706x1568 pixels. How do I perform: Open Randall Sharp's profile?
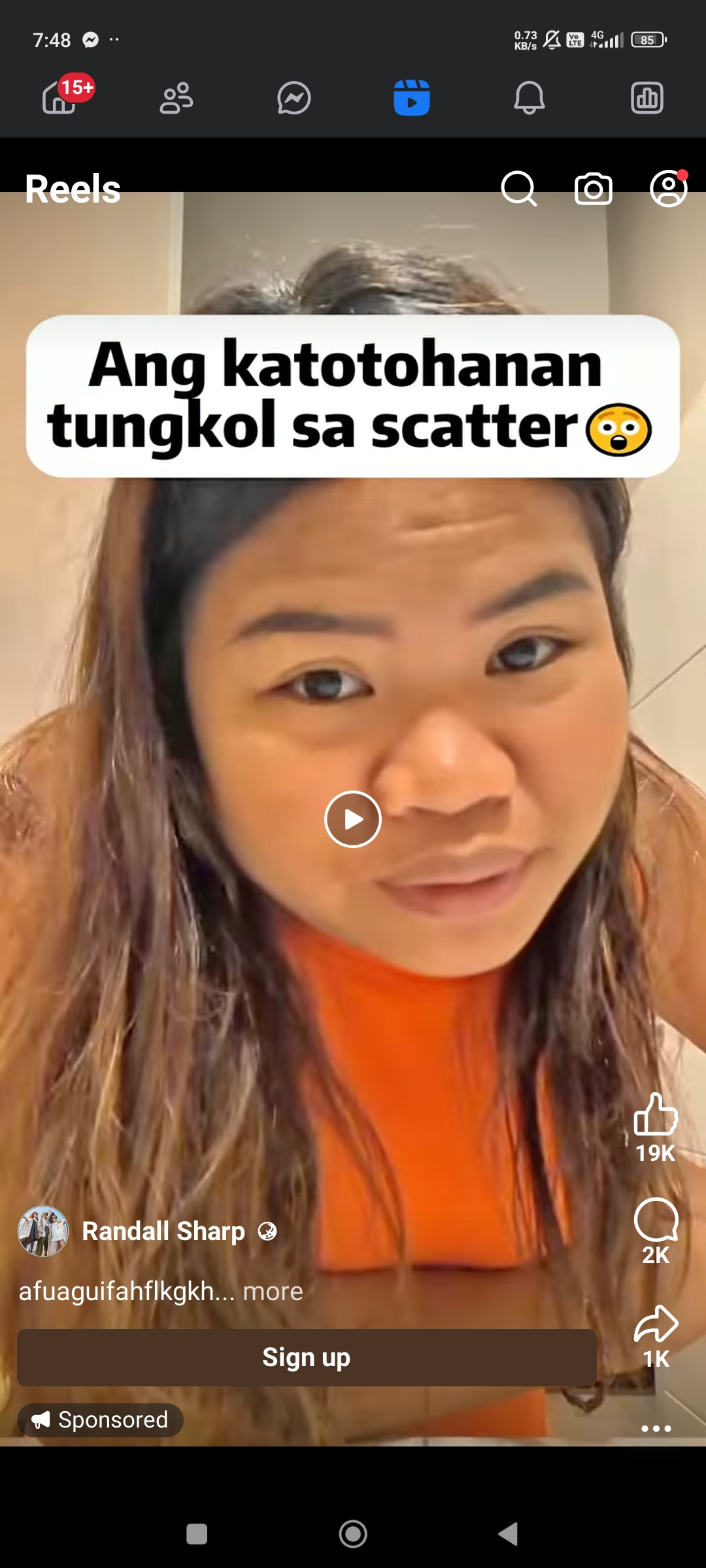(x=163, y=1232)
